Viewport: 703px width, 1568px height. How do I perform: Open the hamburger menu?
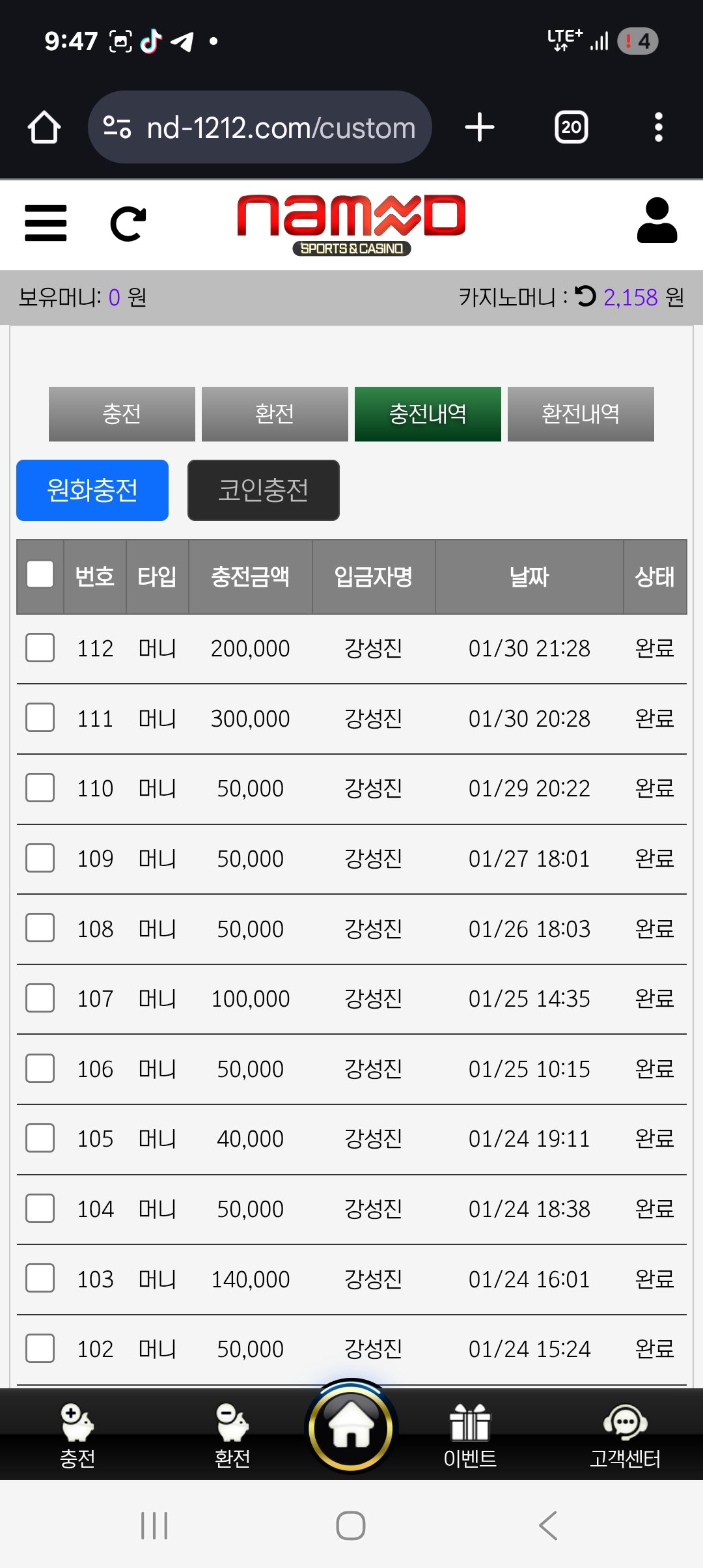(x=46, y=223)
